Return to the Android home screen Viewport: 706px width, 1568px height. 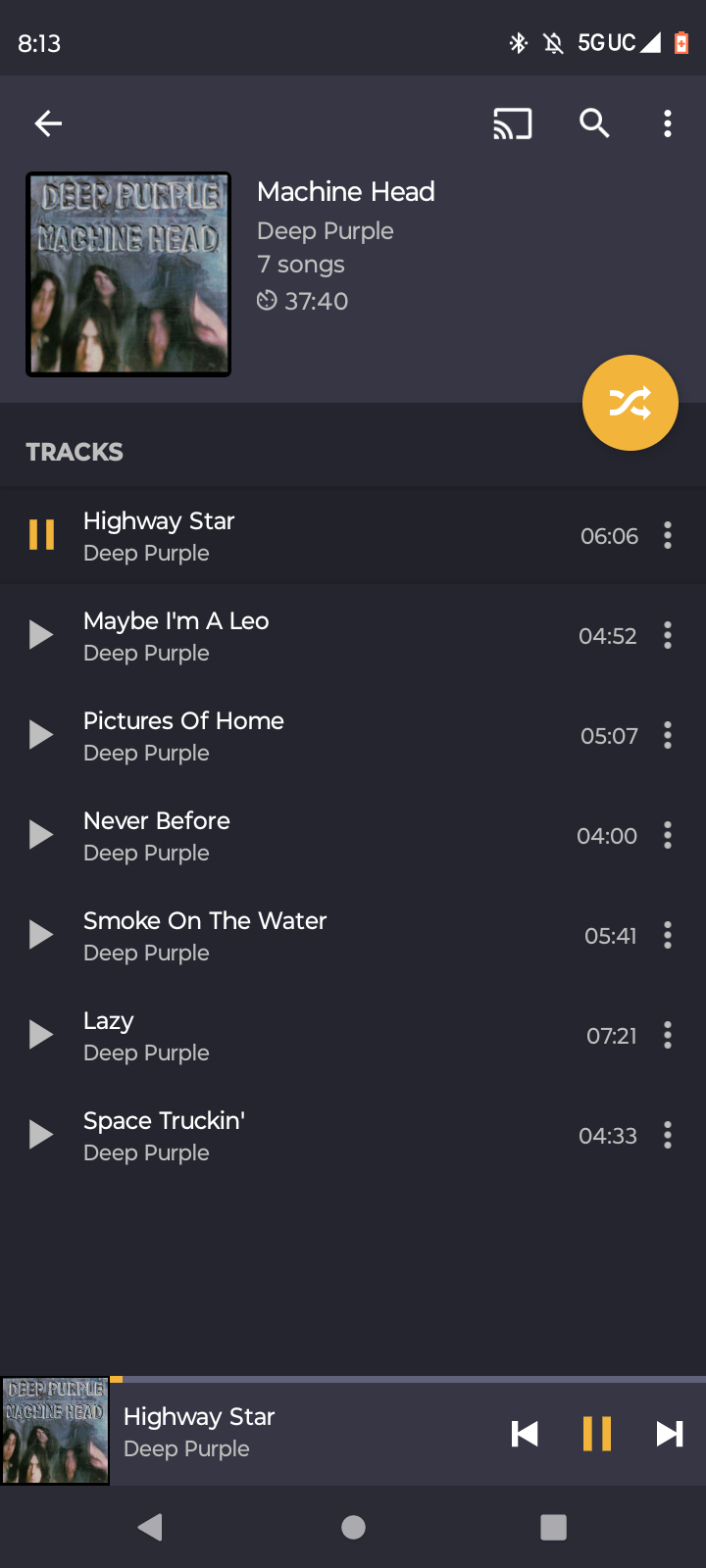click(x=353, y=1527)
